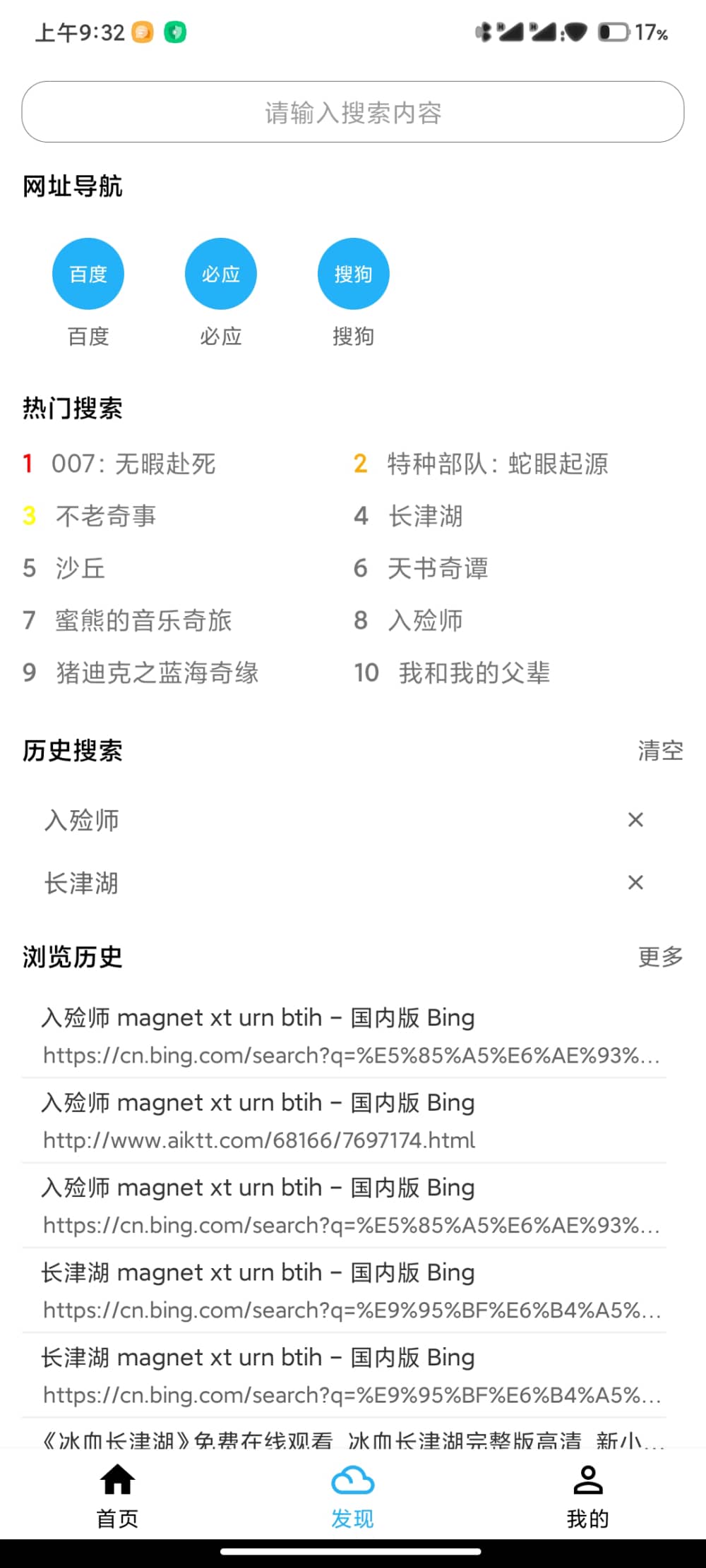Choose hot search 蜜熊的音乐奇旅
Screen dimensions: 706x1568
pyautogui.click(x=143, y=620)
